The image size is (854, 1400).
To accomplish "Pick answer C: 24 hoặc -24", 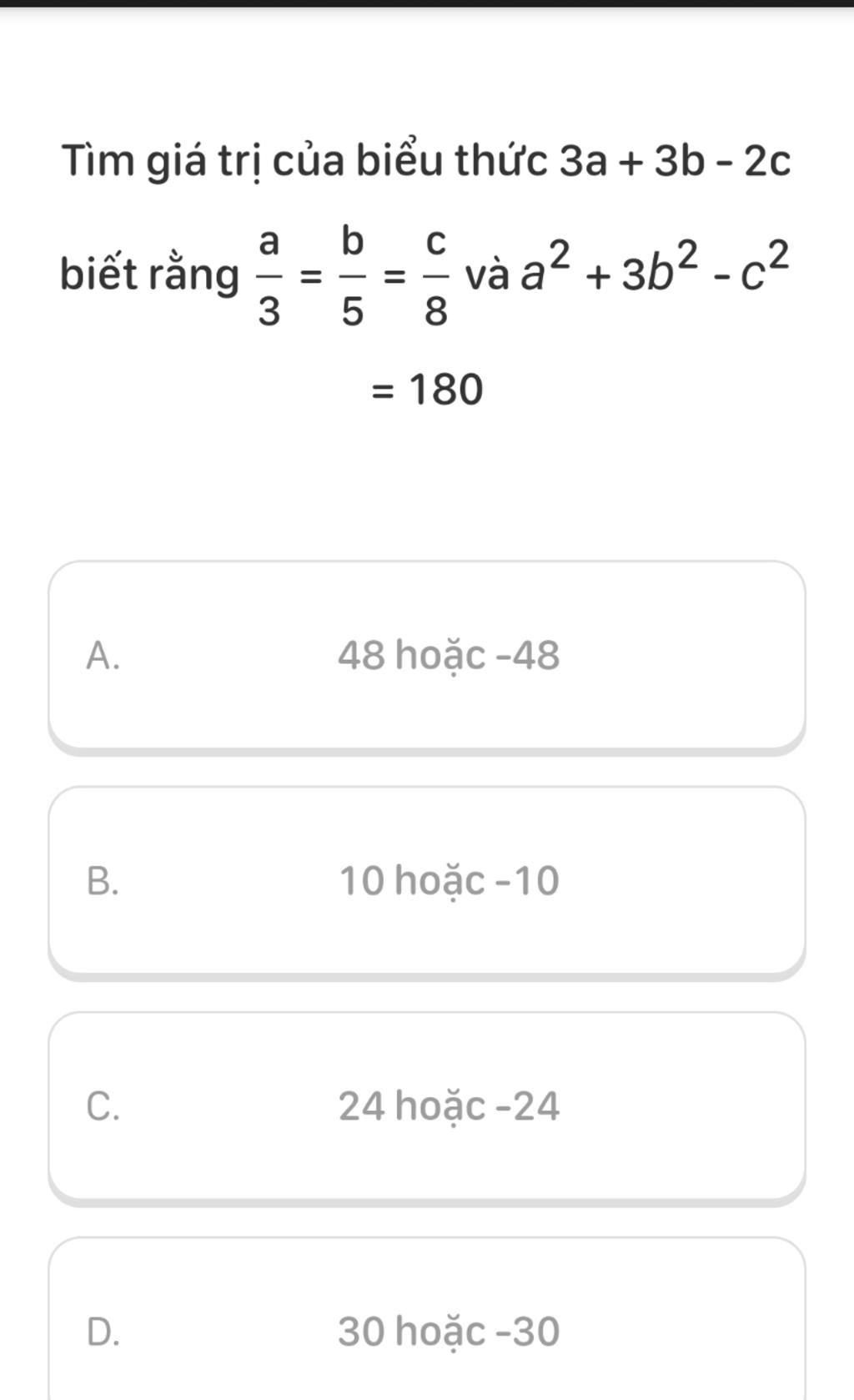I will (x=427, y=1106).
